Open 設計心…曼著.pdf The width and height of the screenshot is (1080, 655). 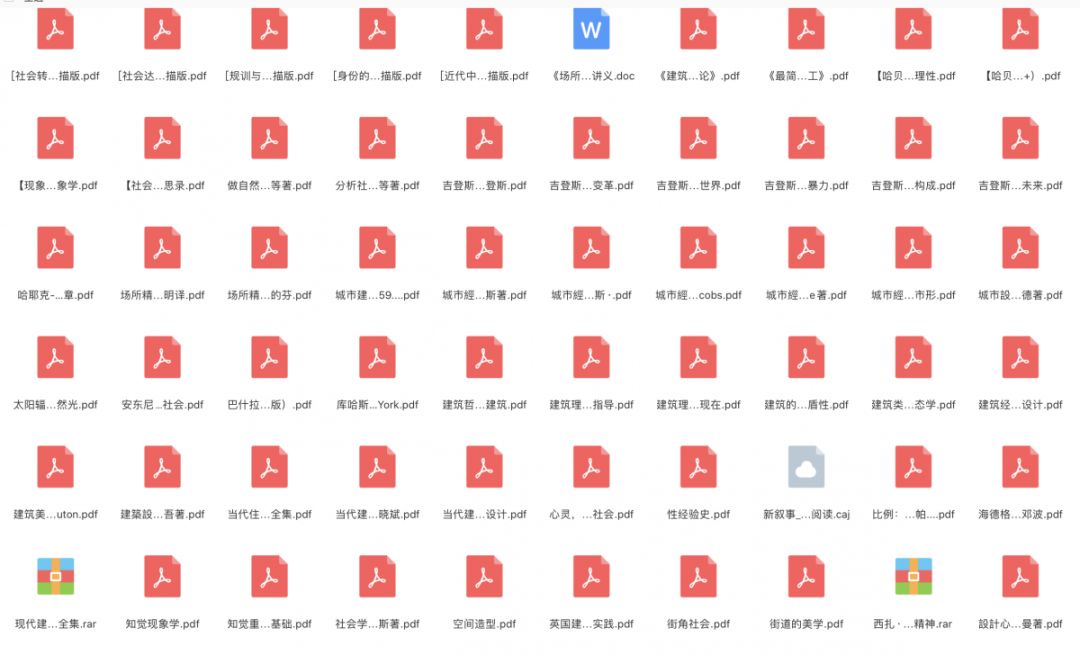1020,577
